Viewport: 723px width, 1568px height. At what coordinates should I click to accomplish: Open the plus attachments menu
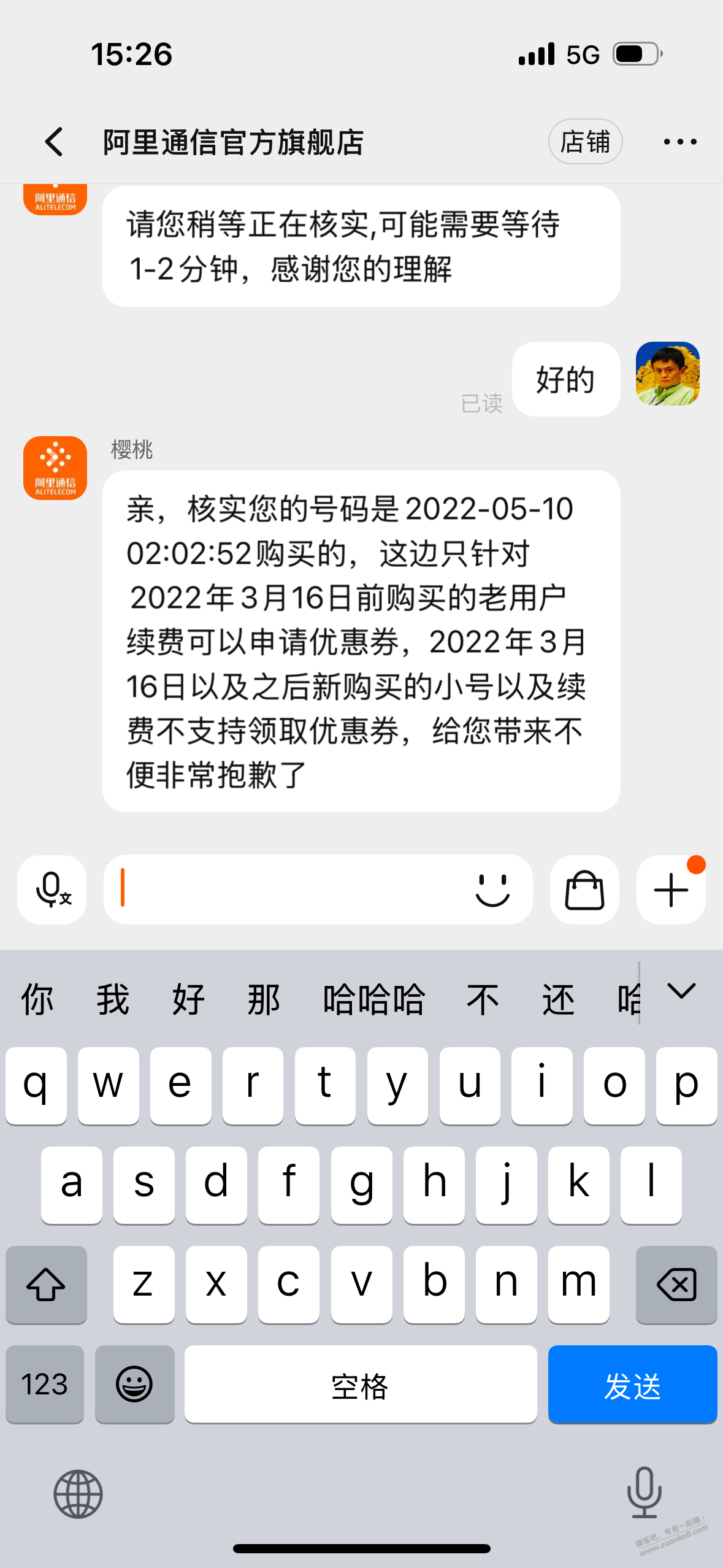click(671, 890)
